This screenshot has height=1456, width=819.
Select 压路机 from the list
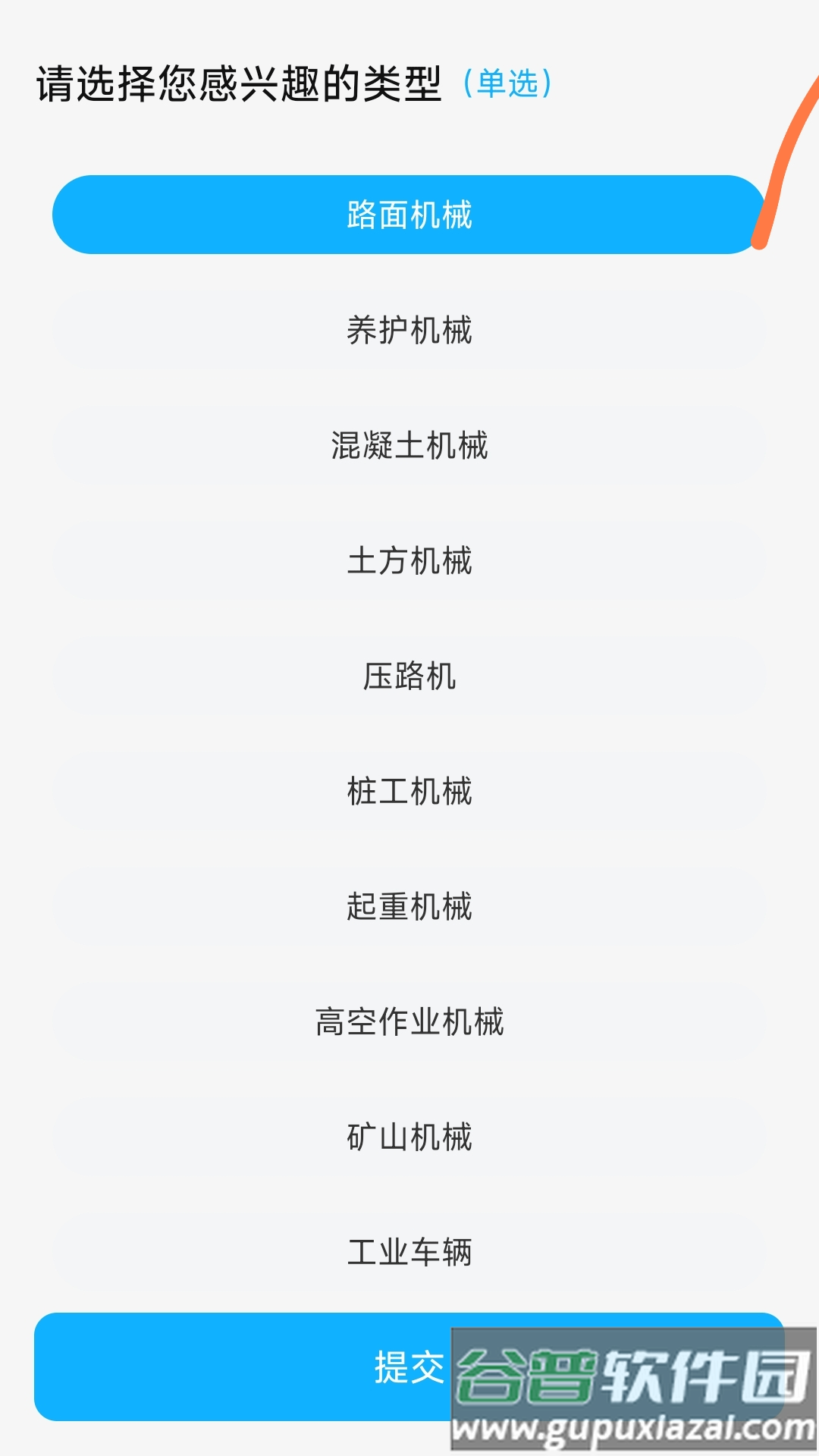click(x=409, y=677)
